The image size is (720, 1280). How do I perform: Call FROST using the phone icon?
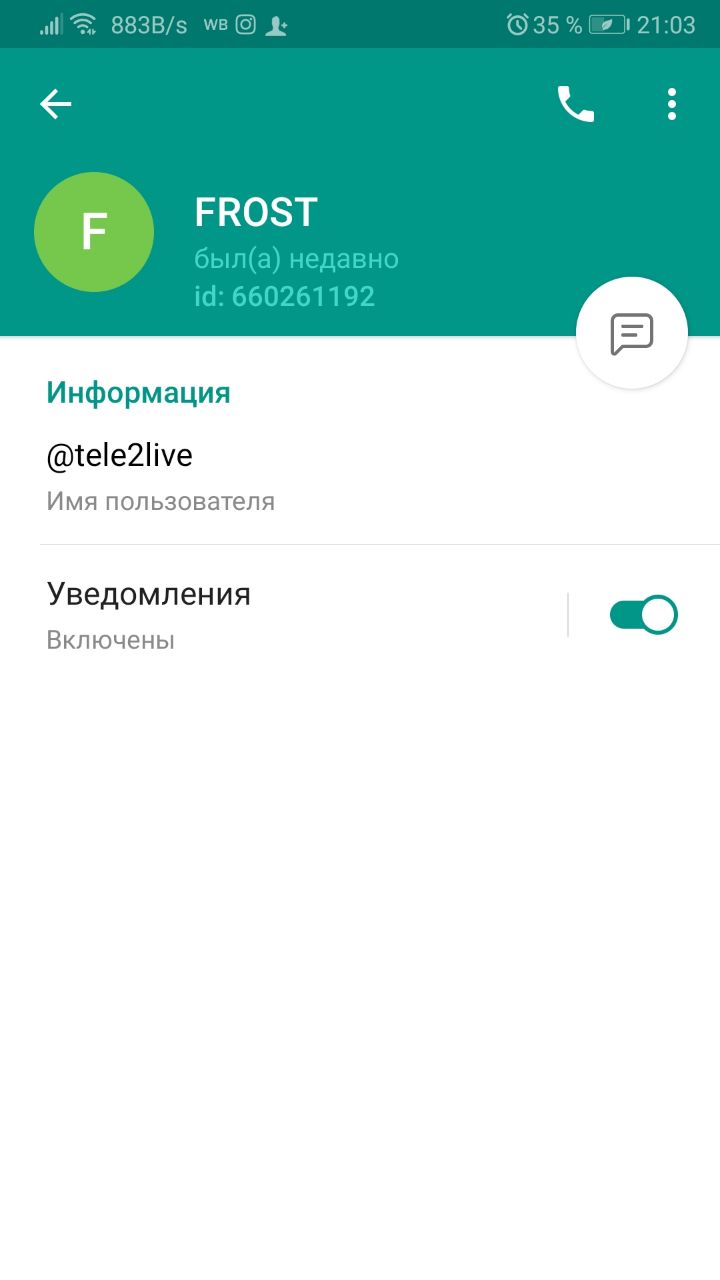(x=576, y=104)
